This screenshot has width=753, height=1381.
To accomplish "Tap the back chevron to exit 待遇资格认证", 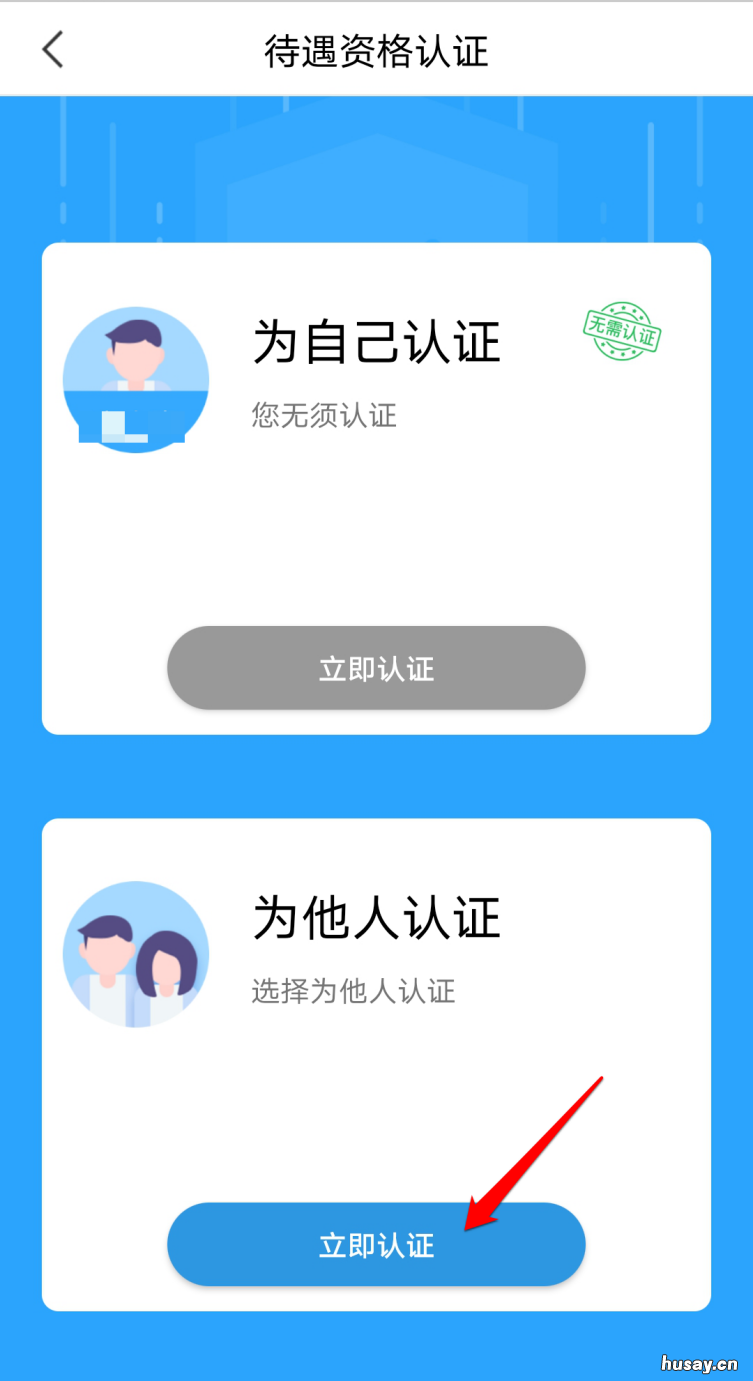I will coord(53,49).
